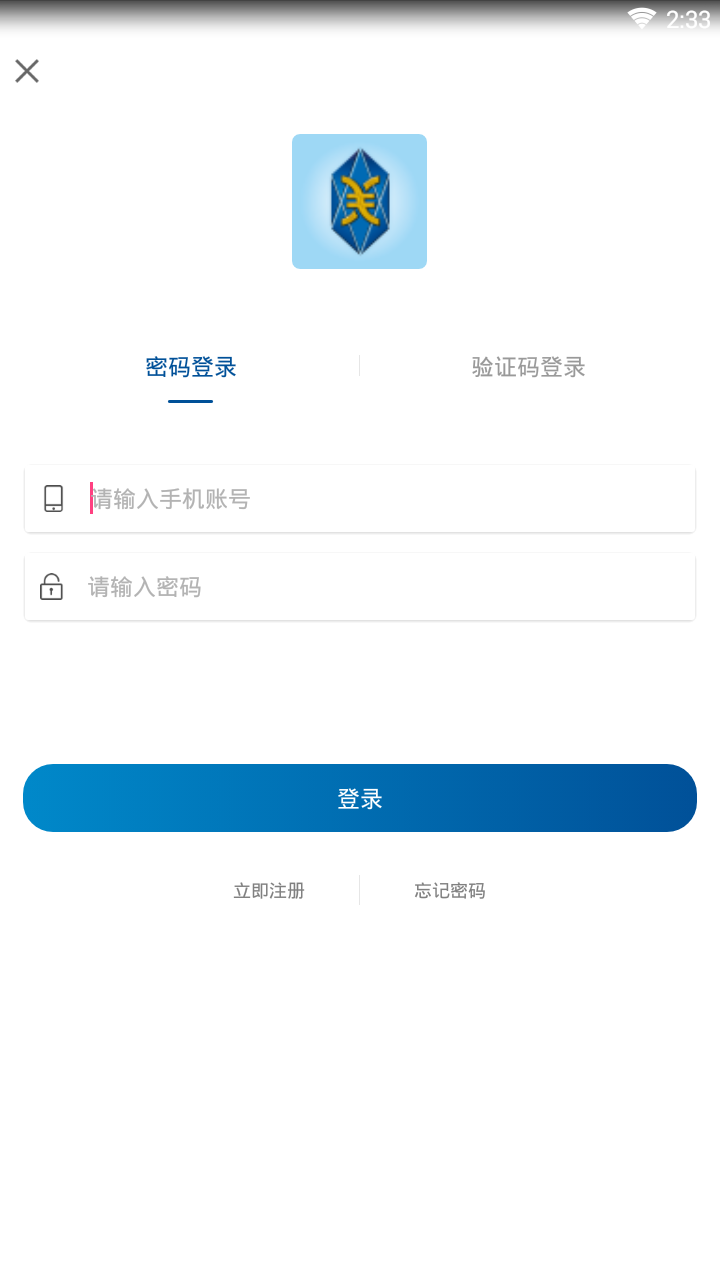Close the login screen
Screen dimensions: 720x1280
(27, 71)
